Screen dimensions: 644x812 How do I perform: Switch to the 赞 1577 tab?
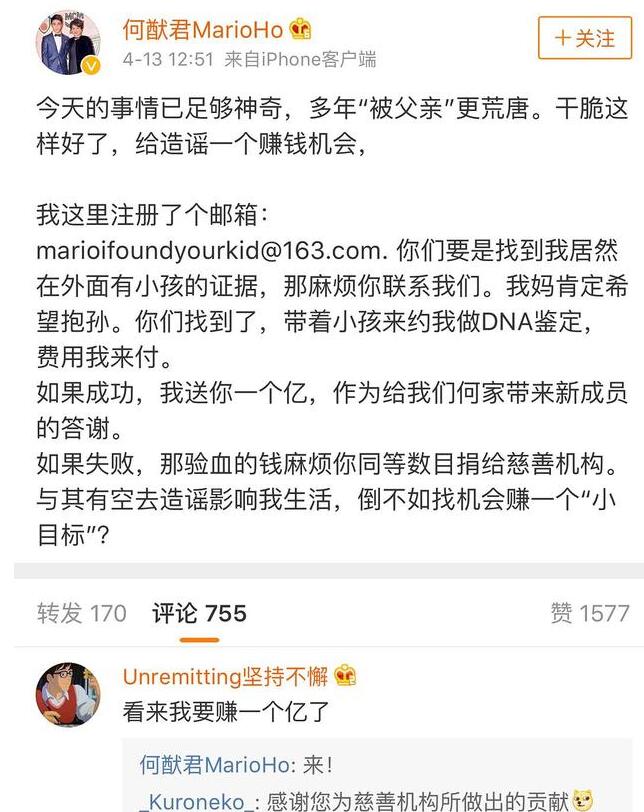(589, 613)
